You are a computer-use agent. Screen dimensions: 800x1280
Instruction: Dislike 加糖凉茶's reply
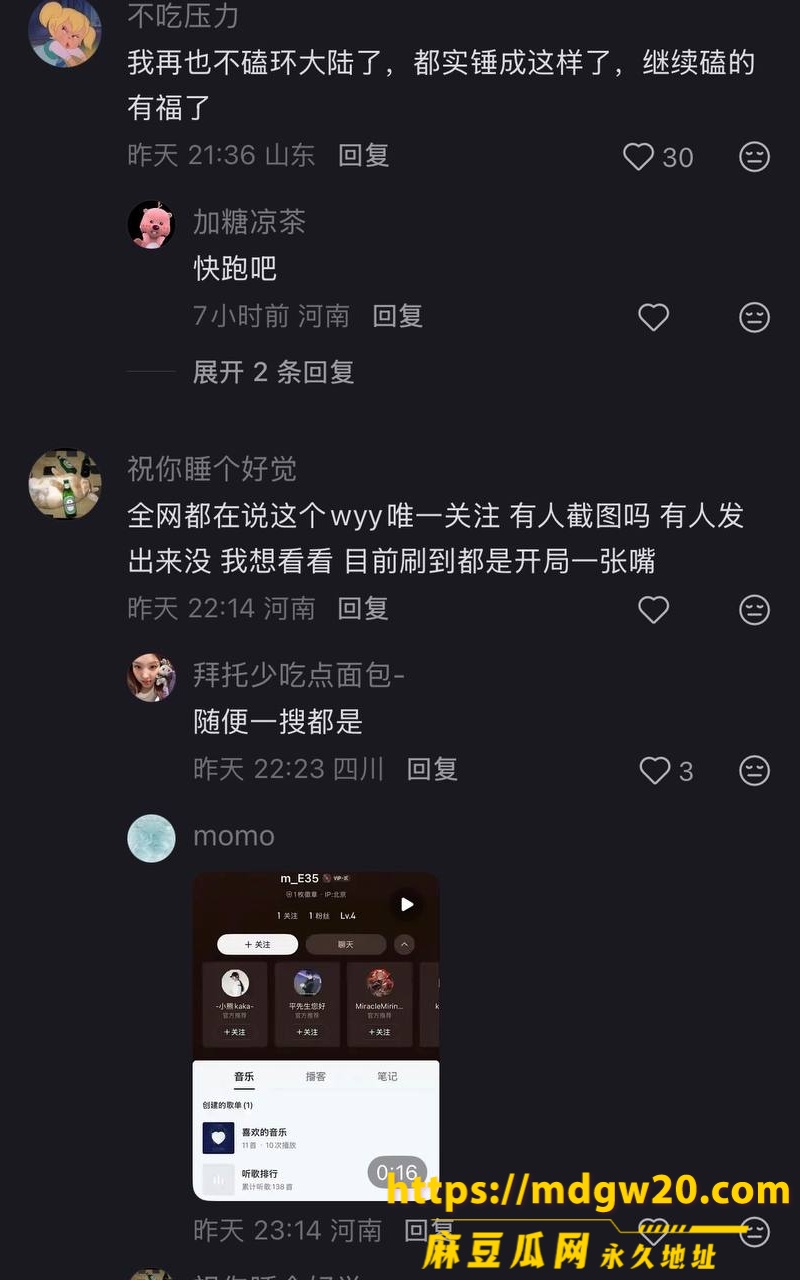pyautogui.click(x=754, y=317)
